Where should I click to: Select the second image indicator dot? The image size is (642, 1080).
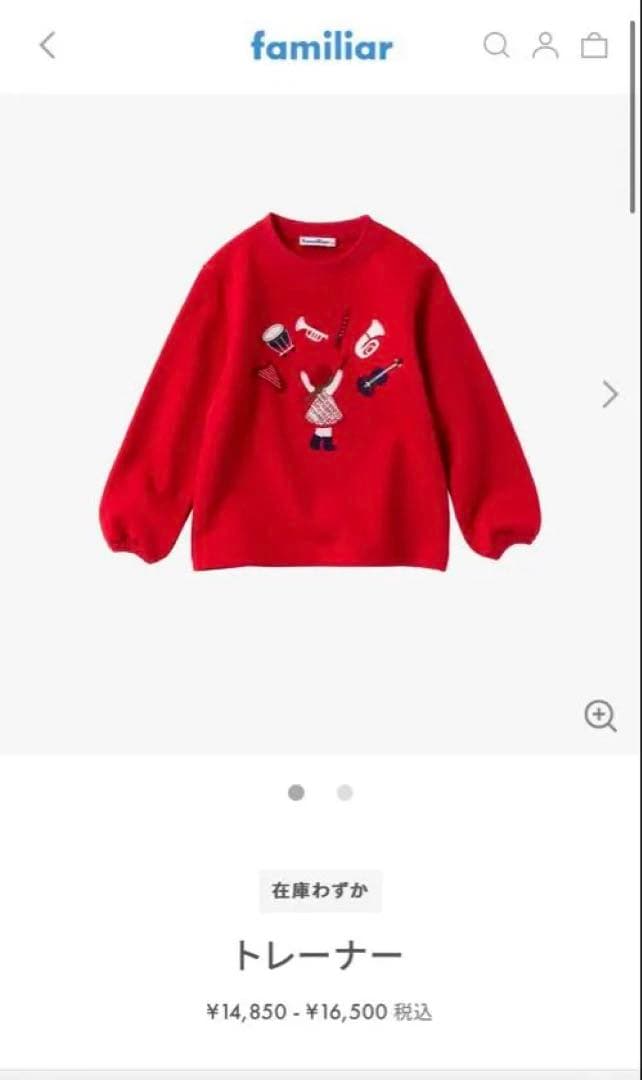pos(345,793)
